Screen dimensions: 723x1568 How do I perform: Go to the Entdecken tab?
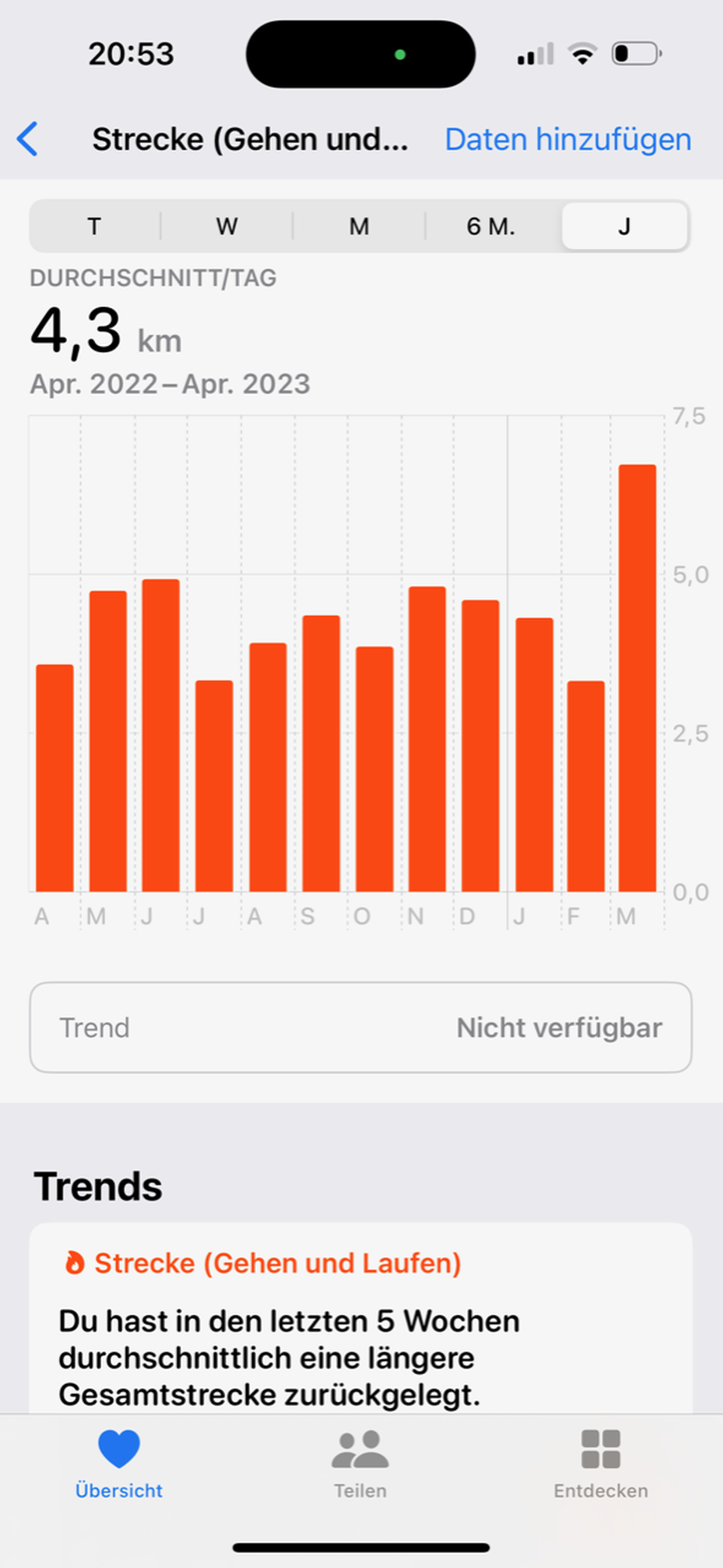tap(600, 1464)
